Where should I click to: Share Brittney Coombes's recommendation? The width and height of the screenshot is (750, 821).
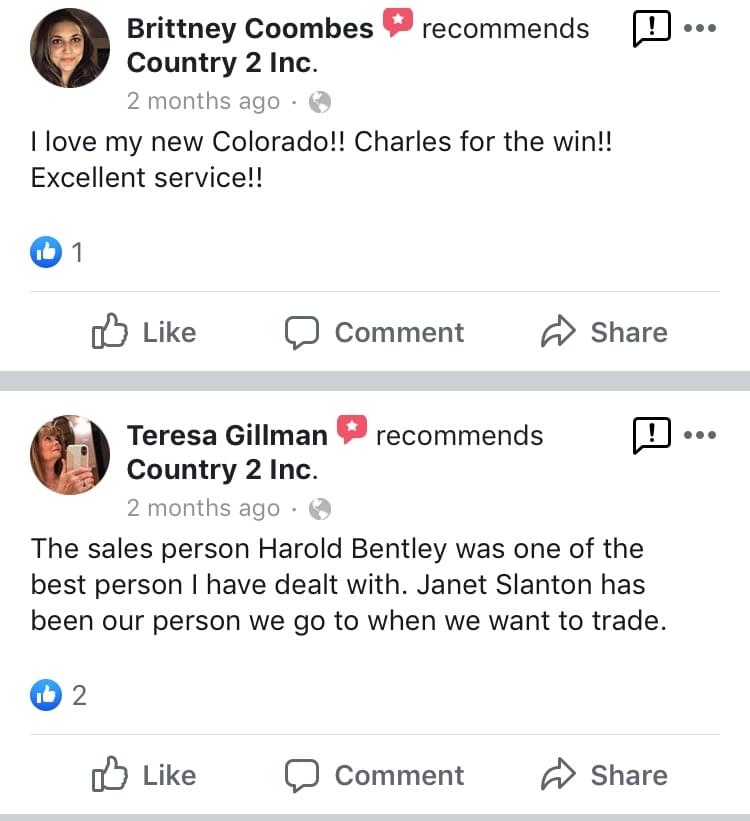pos(604,332)
